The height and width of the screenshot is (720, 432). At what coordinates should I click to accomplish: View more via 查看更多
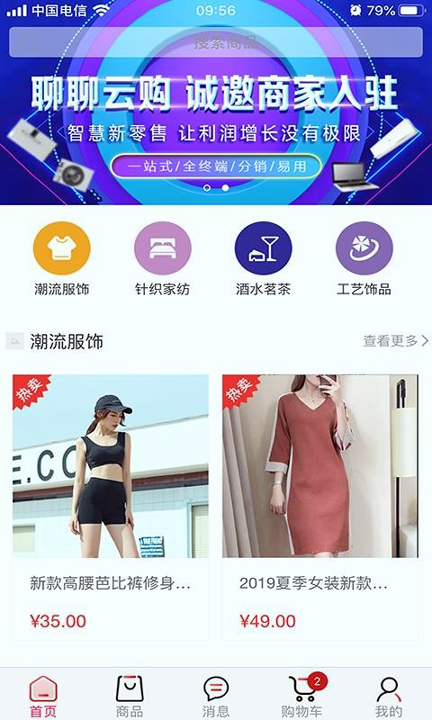(x=396, y=341)
